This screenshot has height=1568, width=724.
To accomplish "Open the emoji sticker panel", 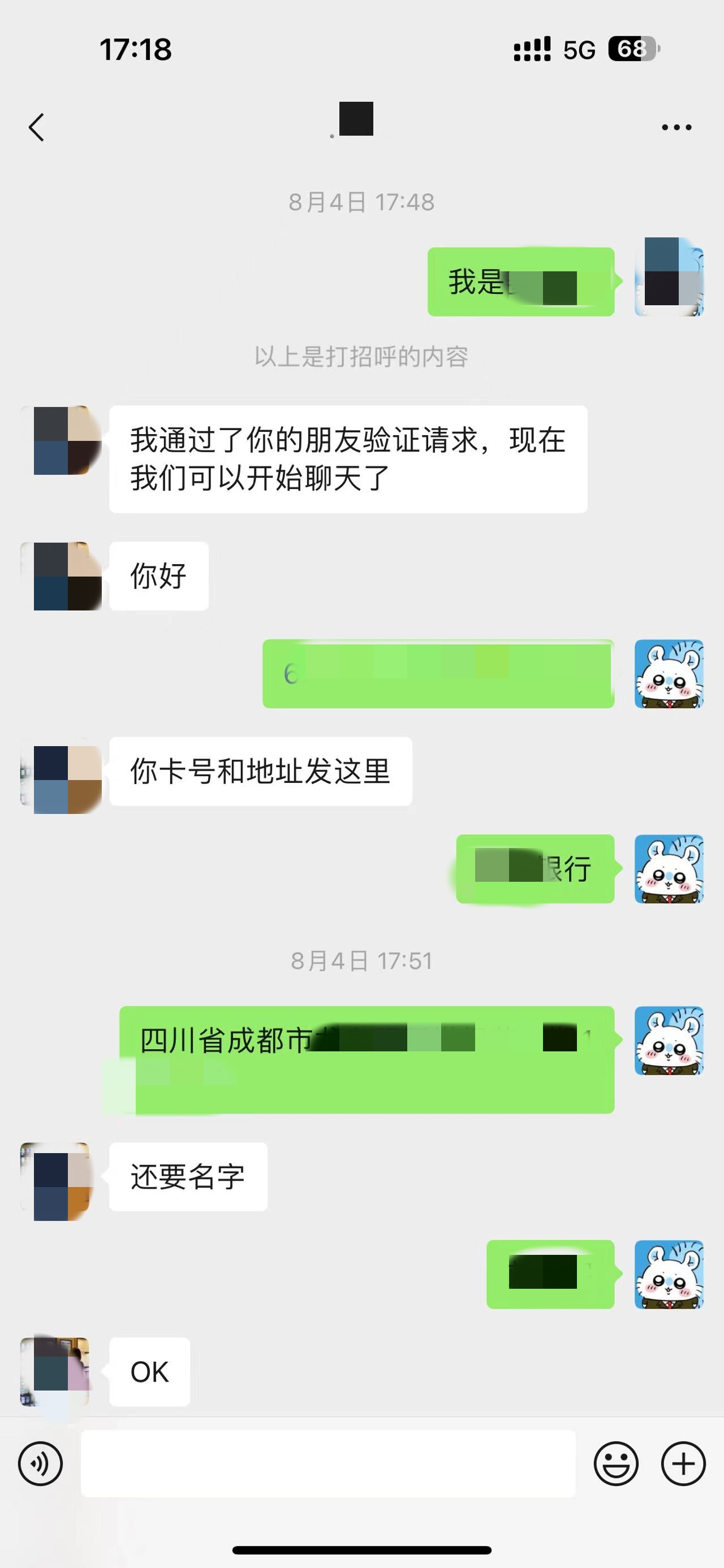I will coord(616,1463).
